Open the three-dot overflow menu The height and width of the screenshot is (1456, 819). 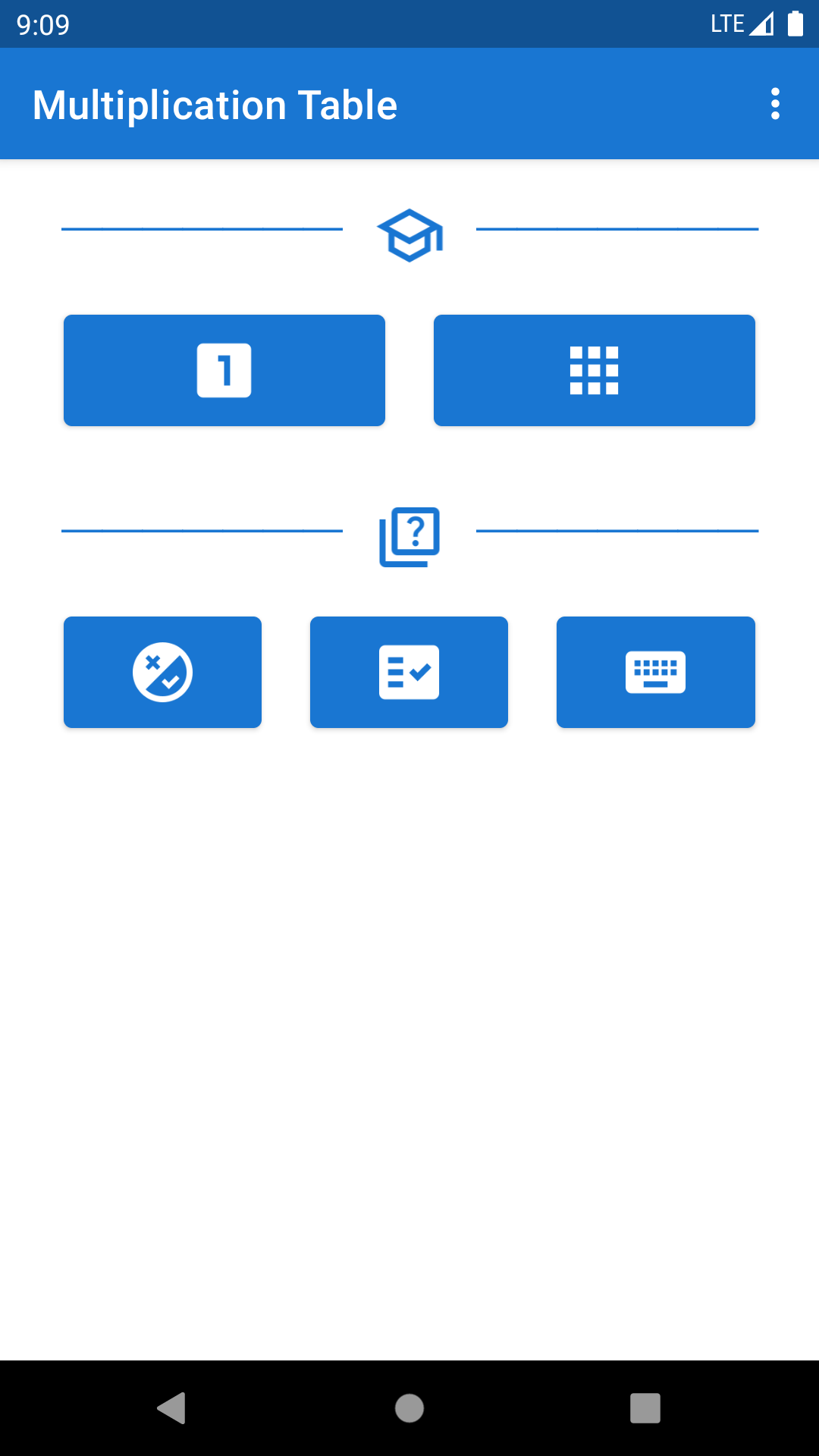[x=775, y=104]
